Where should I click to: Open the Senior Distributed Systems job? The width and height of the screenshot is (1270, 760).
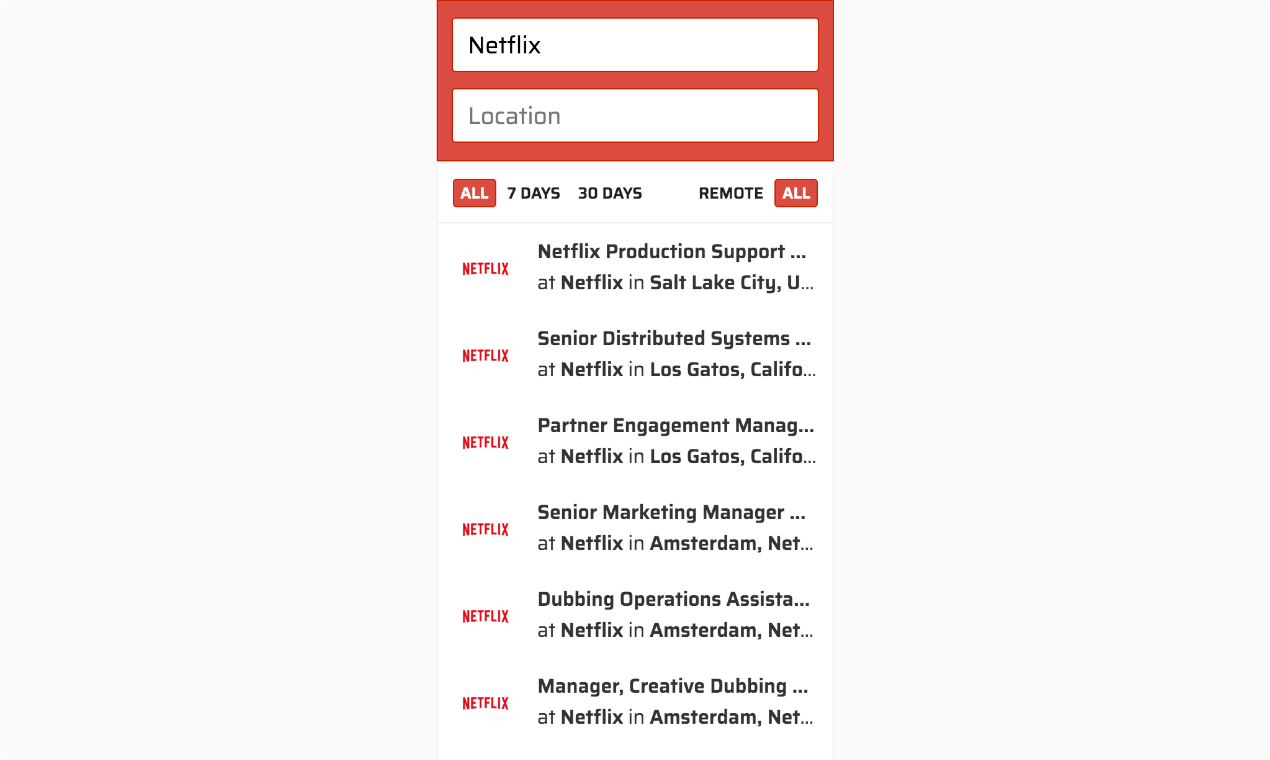[673, 339]
